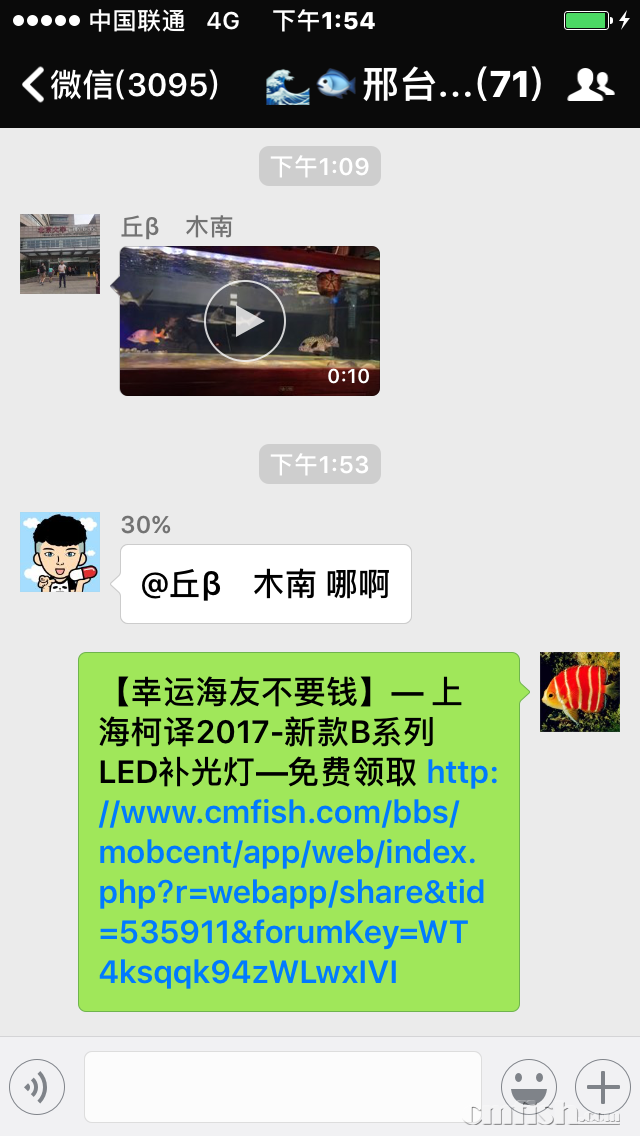This screenshot has width=640, height=1136.
Task: Open the plus attachment menu
Action: point(603,1086)
